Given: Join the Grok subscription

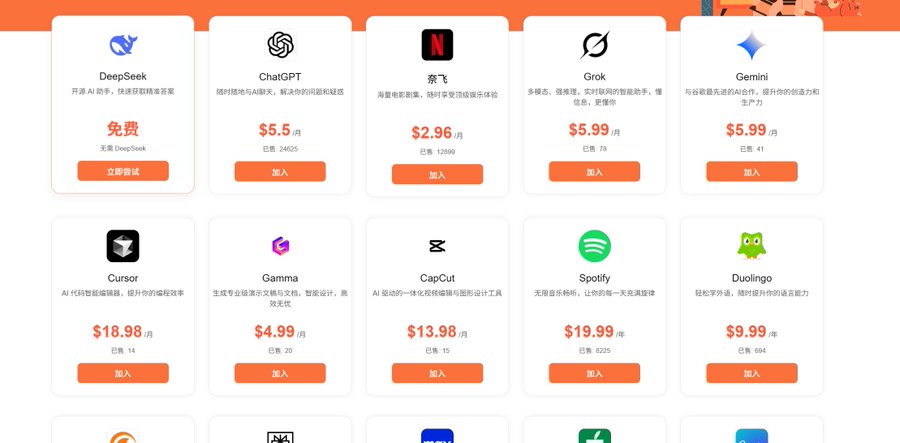Looking at the screenshot, I should click(x=594, y=172).
